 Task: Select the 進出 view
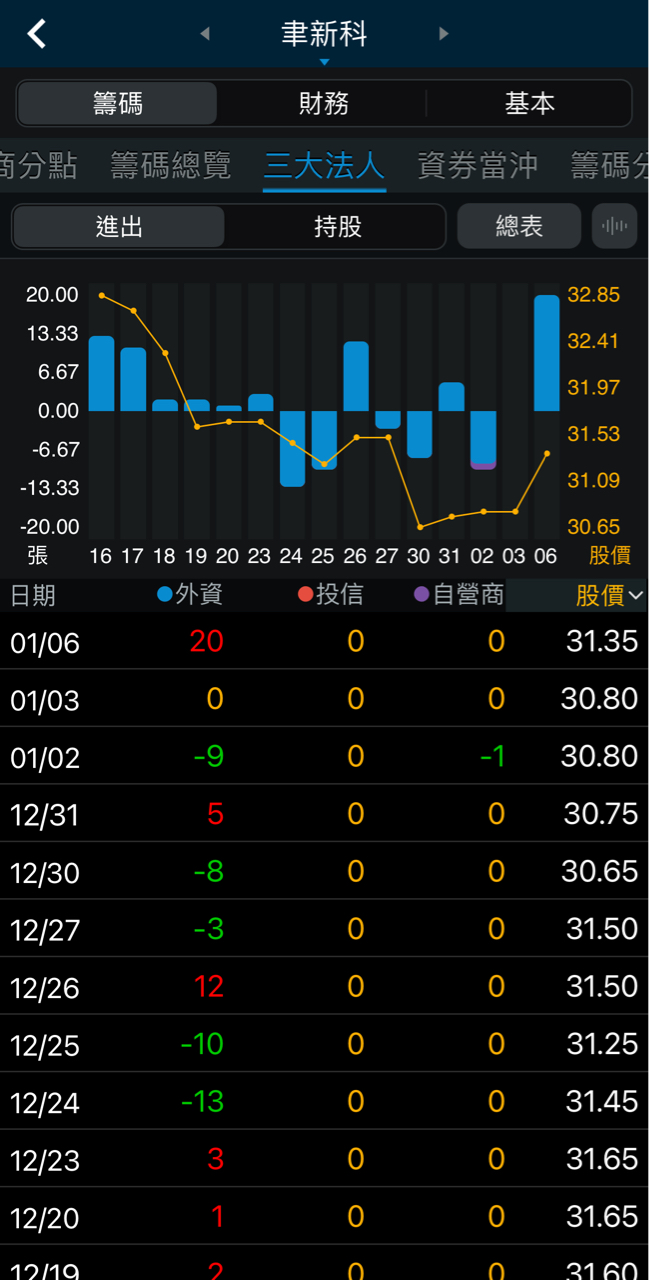coord(119,226)
